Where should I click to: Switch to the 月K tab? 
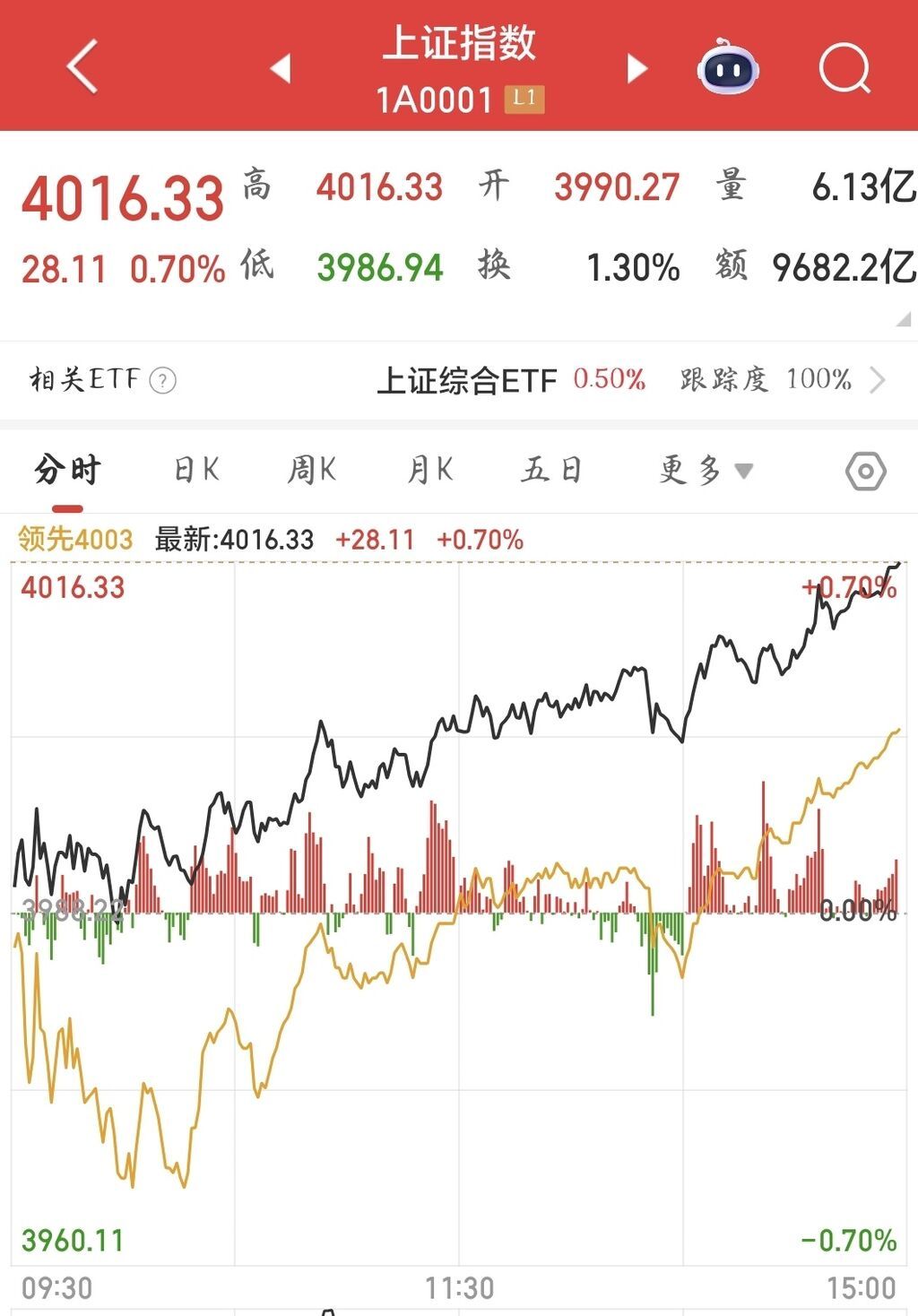click(x=430, y=470)
